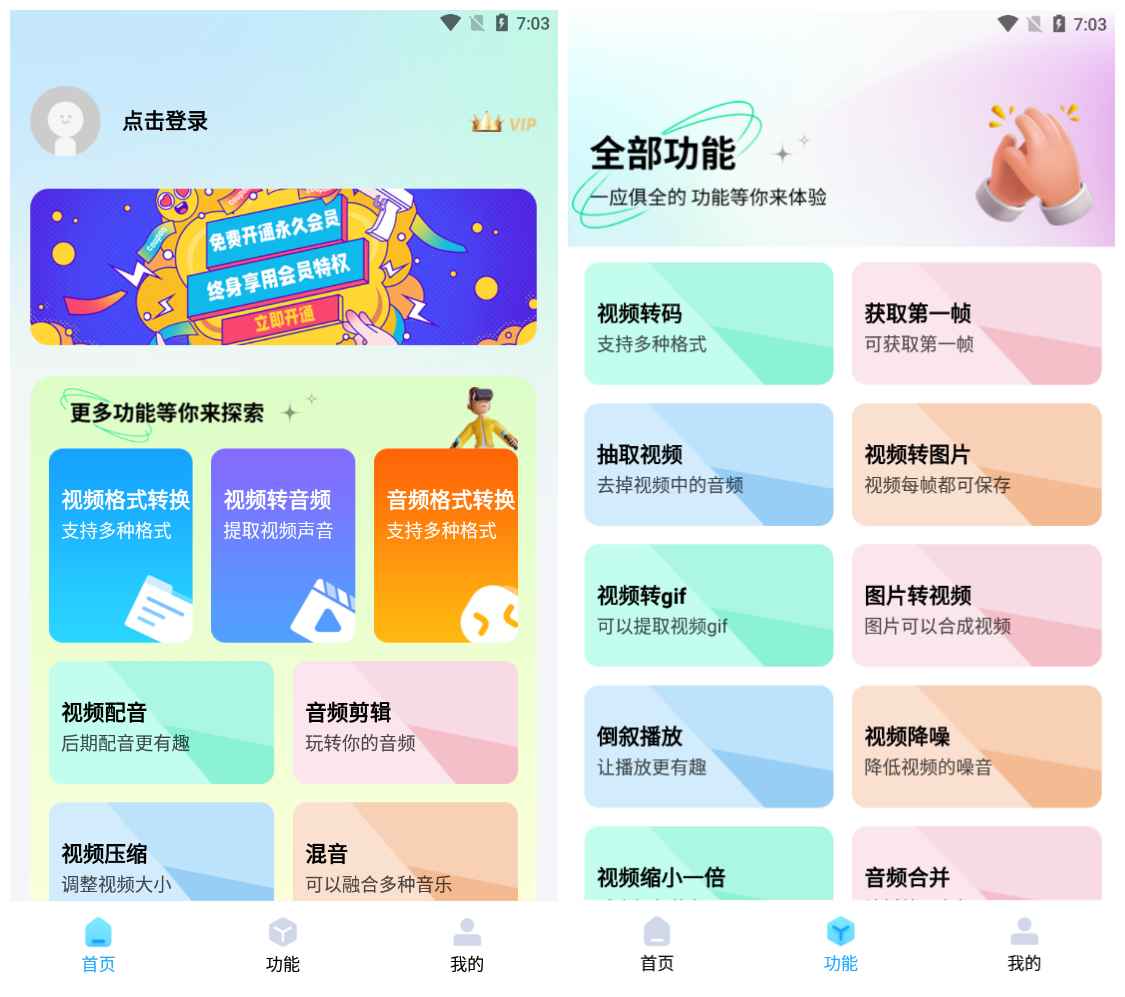Select the 视频降噪 noise reduction card
The width and height of the screenshot is (1125, 997).
(x=976, y=747)
